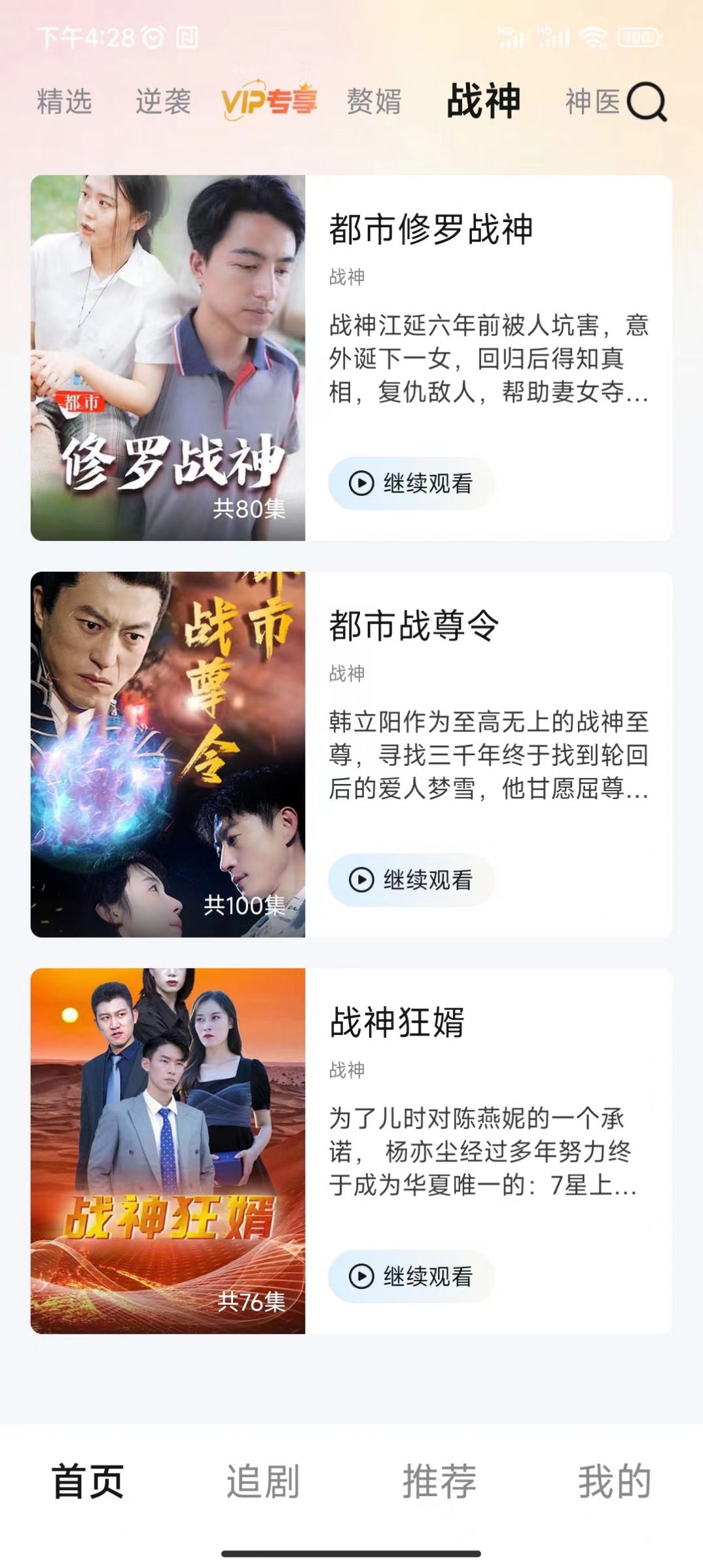Tap the Wi-Fi icon in the status bar
This screenshot has width=703, height=1568.
(x=591, y=38)
